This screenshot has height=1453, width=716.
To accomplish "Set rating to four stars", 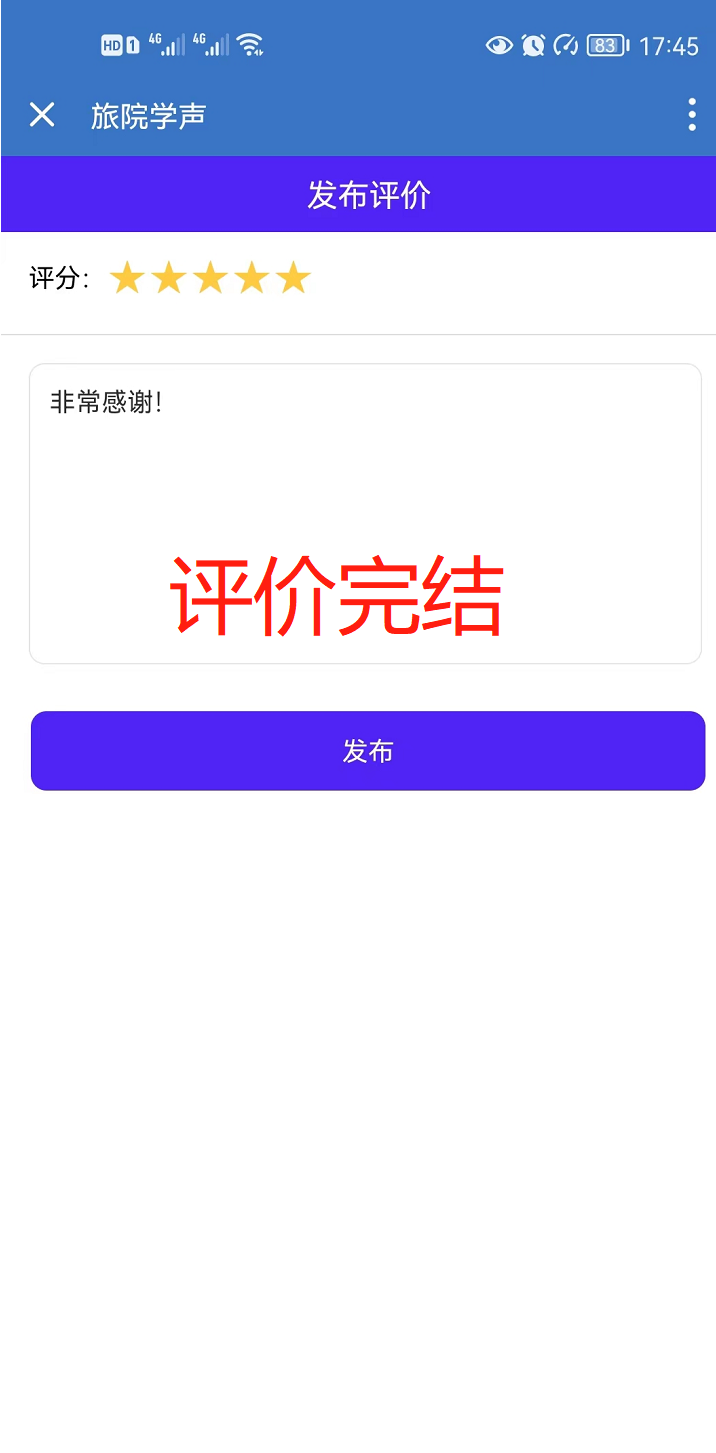I will tap(252, 278).
